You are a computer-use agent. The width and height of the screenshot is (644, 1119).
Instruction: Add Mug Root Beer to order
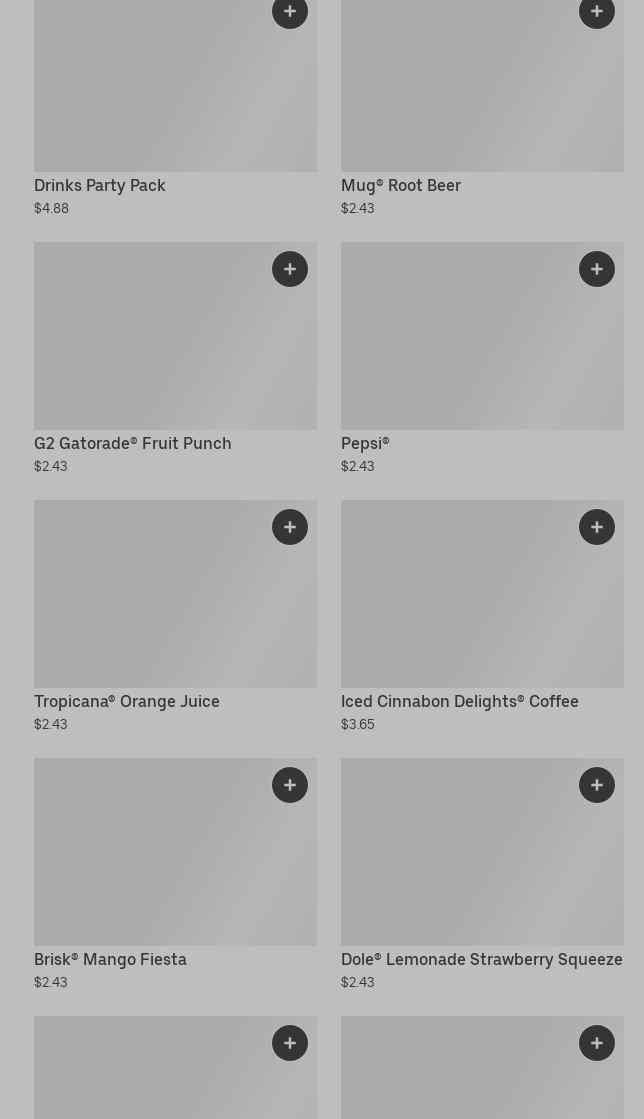(596, 12)
